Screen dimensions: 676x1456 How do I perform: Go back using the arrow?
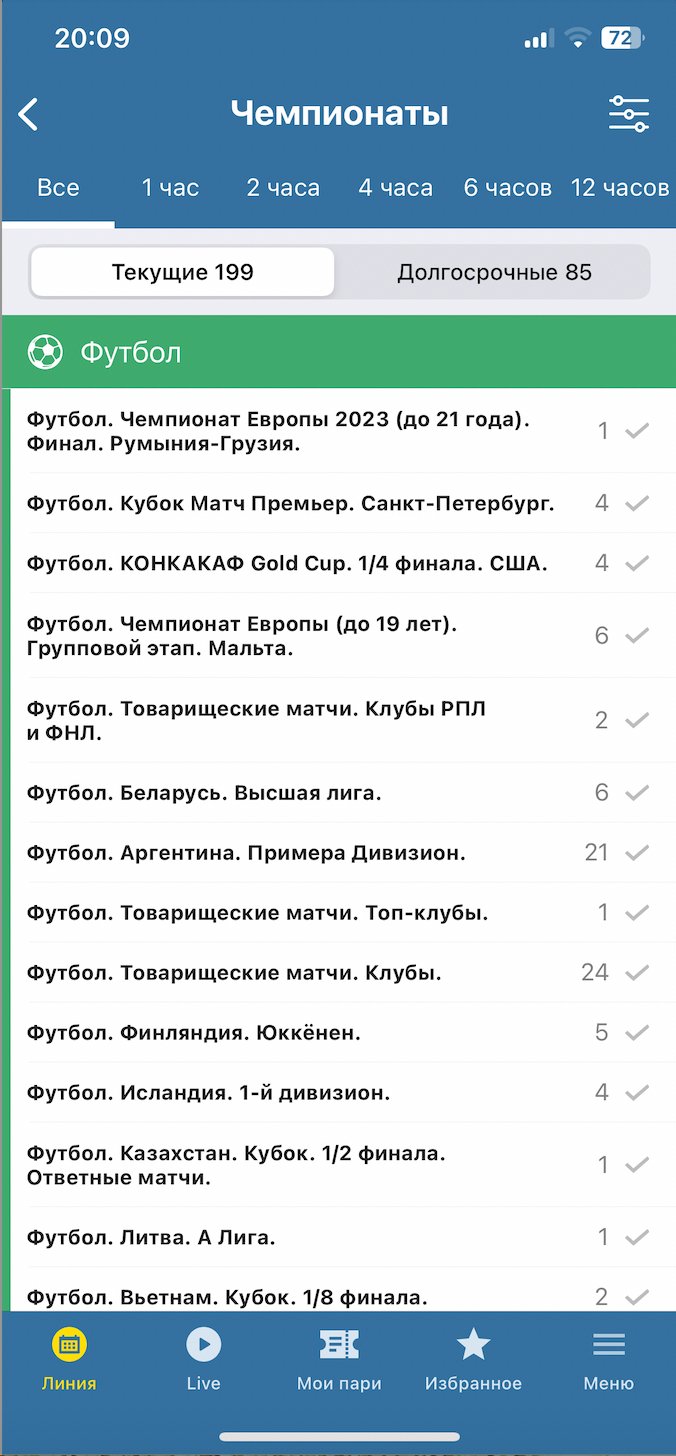point(29,114)
